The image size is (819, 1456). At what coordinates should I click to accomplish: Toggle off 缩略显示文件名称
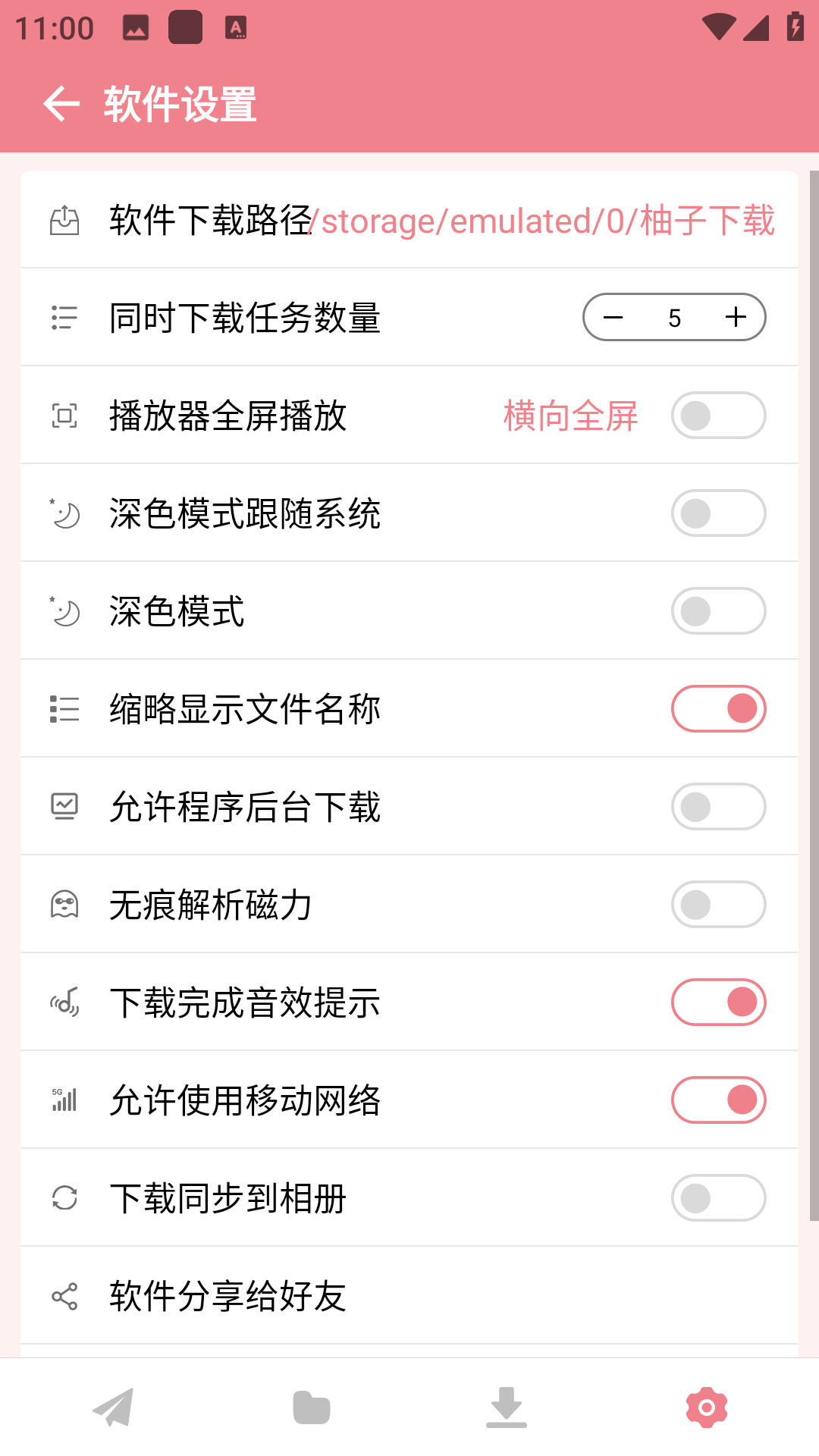[717, 708]
